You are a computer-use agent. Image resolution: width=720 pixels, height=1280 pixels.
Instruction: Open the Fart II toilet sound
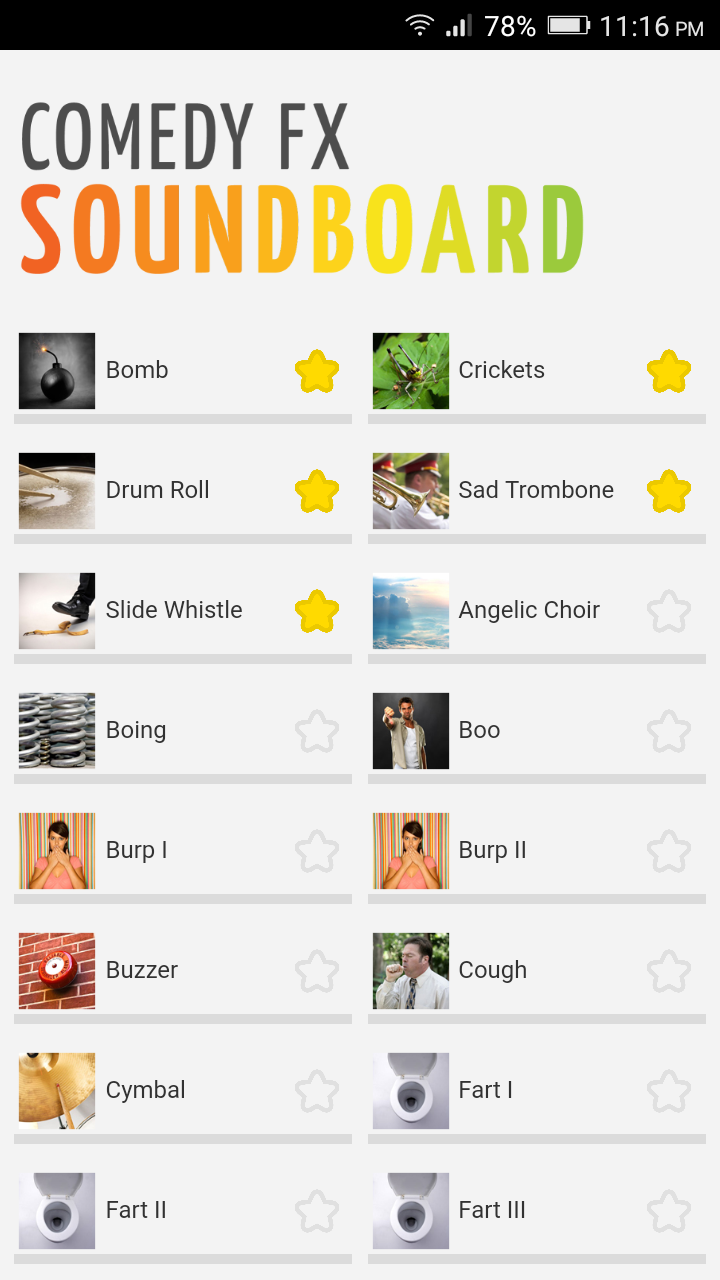[x=56, y=1210]
